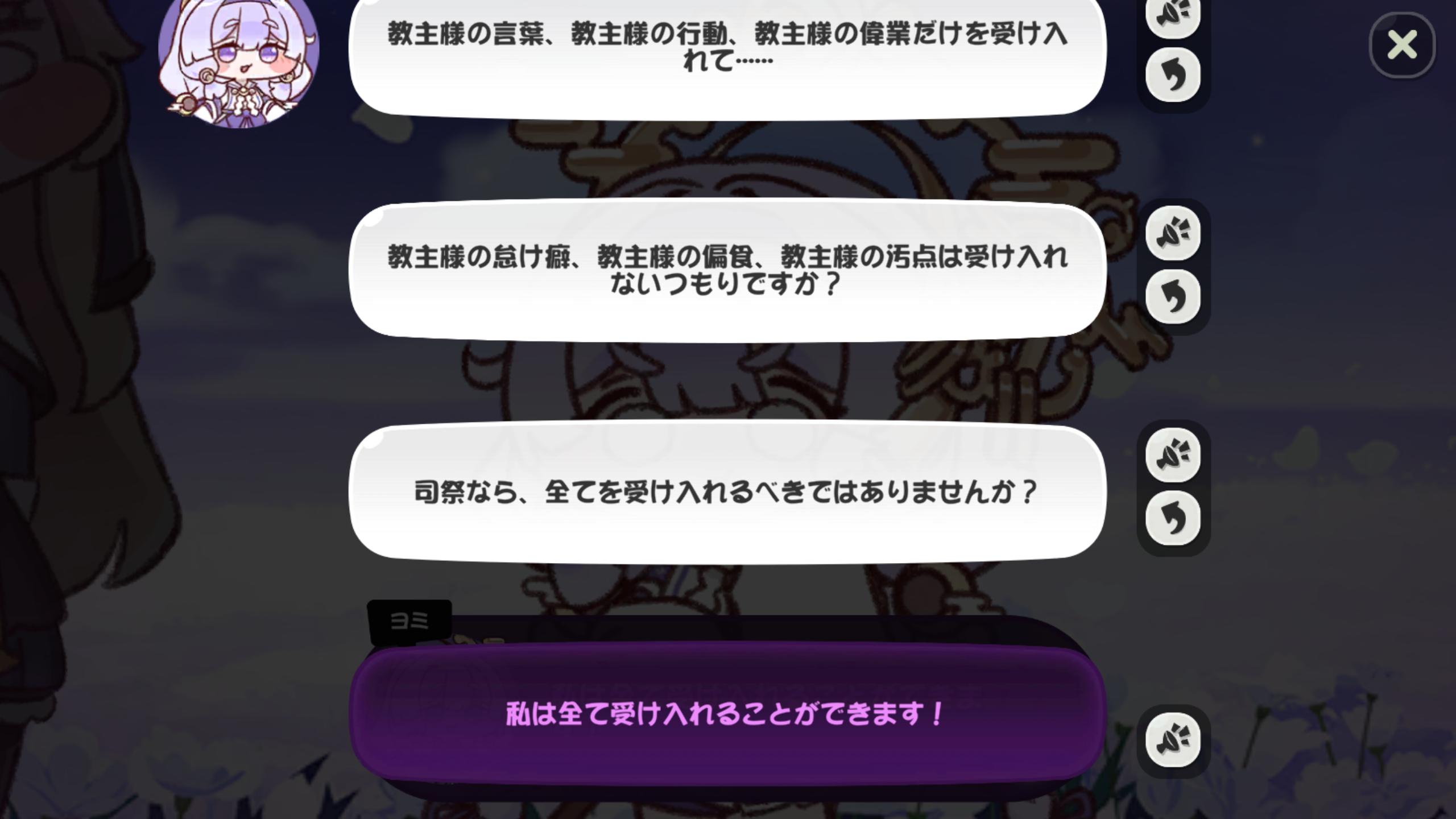Play voice for 司祭なら、全てを受け入れる line
1456x819 pixels.
1173,455
